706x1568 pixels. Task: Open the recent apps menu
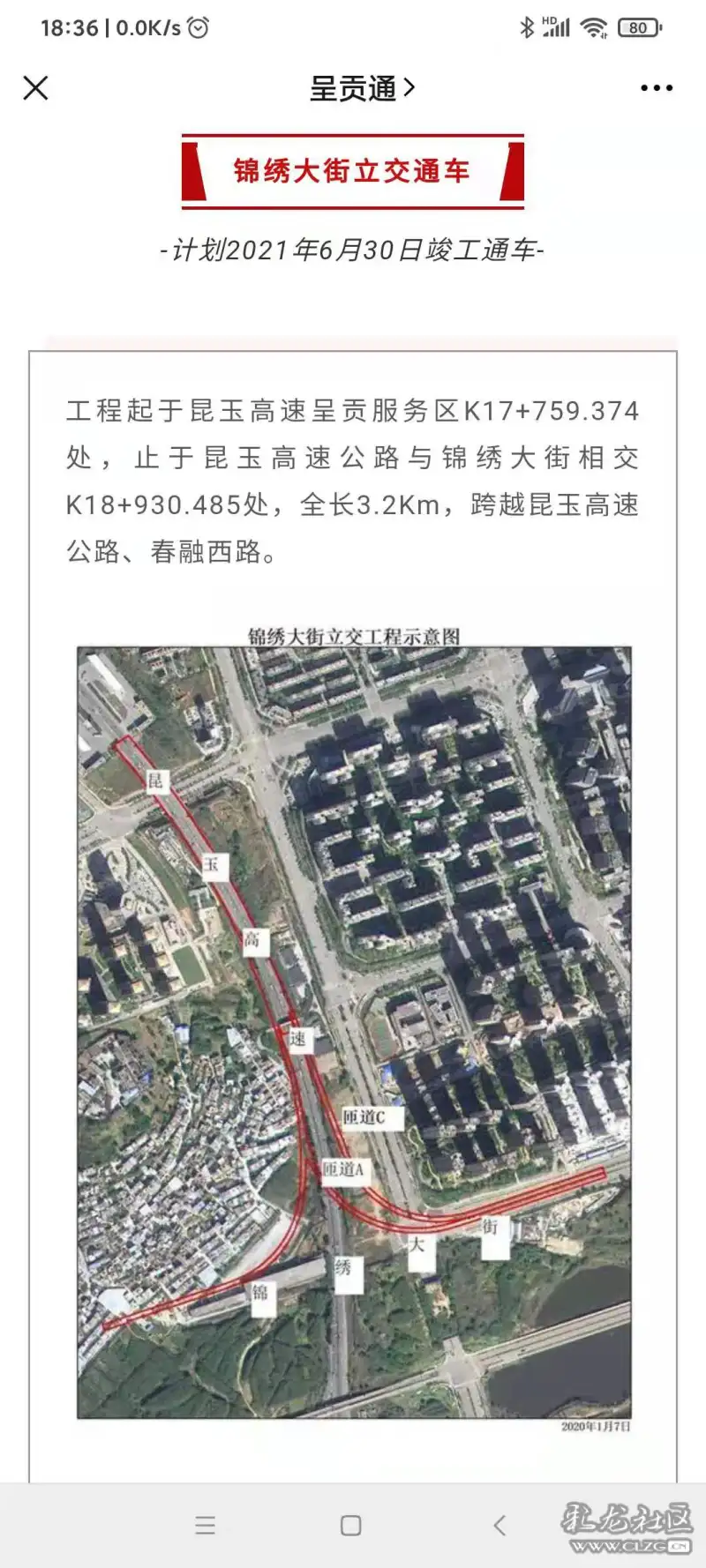click(205, 1525)
